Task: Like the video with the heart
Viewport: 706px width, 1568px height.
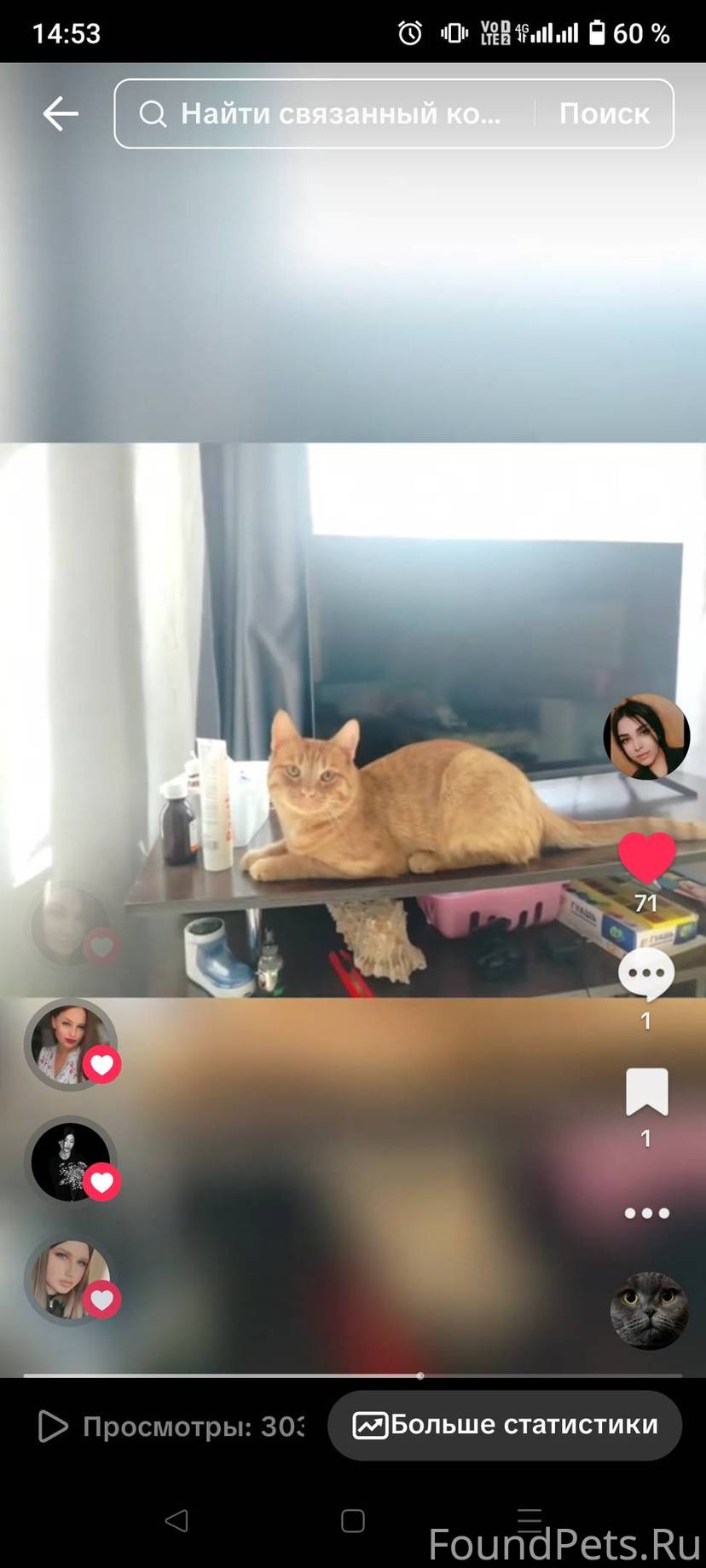Action: (x=646, y=857)
